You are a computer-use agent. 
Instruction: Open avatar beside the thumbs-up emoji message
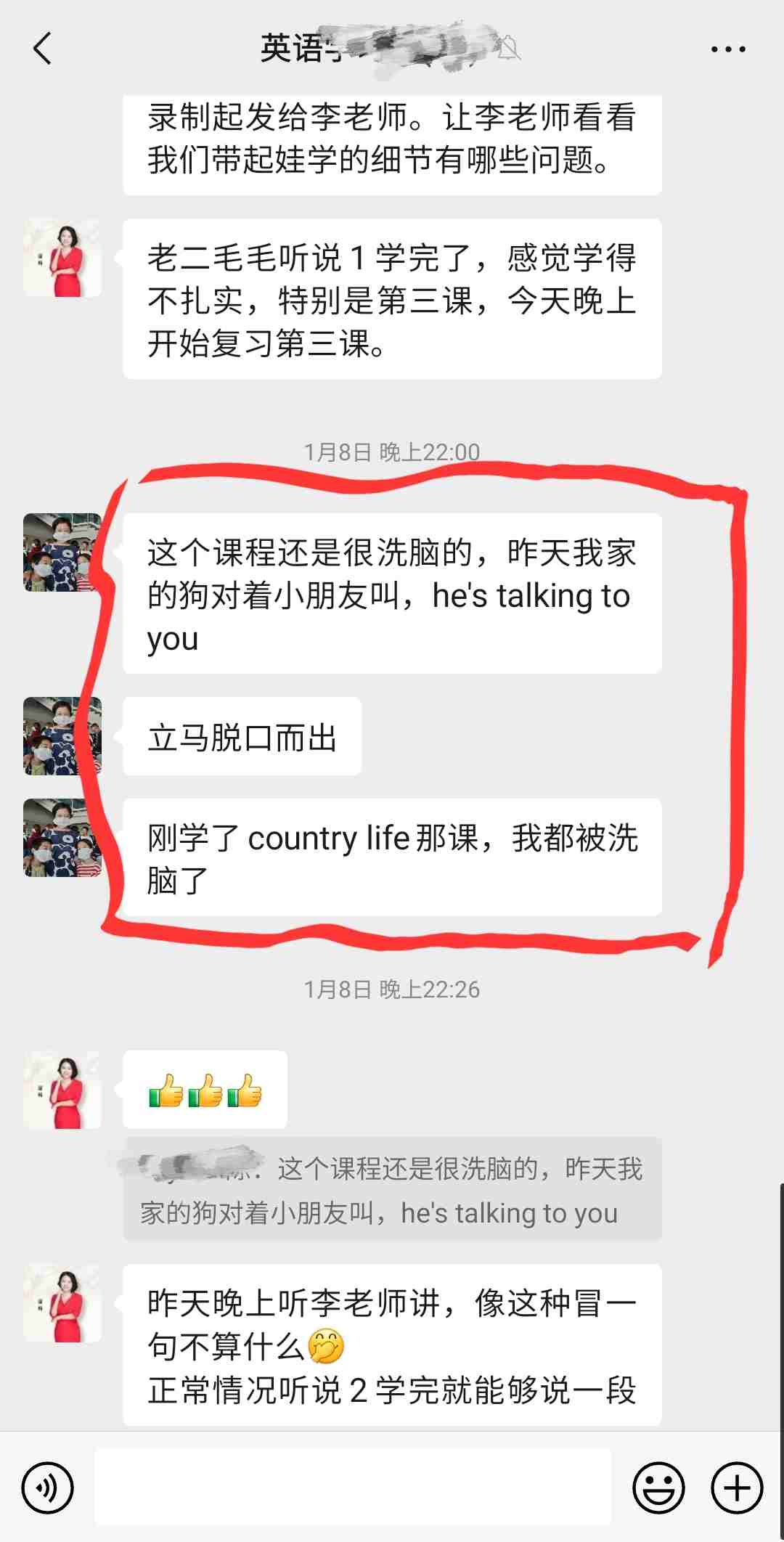click(62, 1089)
